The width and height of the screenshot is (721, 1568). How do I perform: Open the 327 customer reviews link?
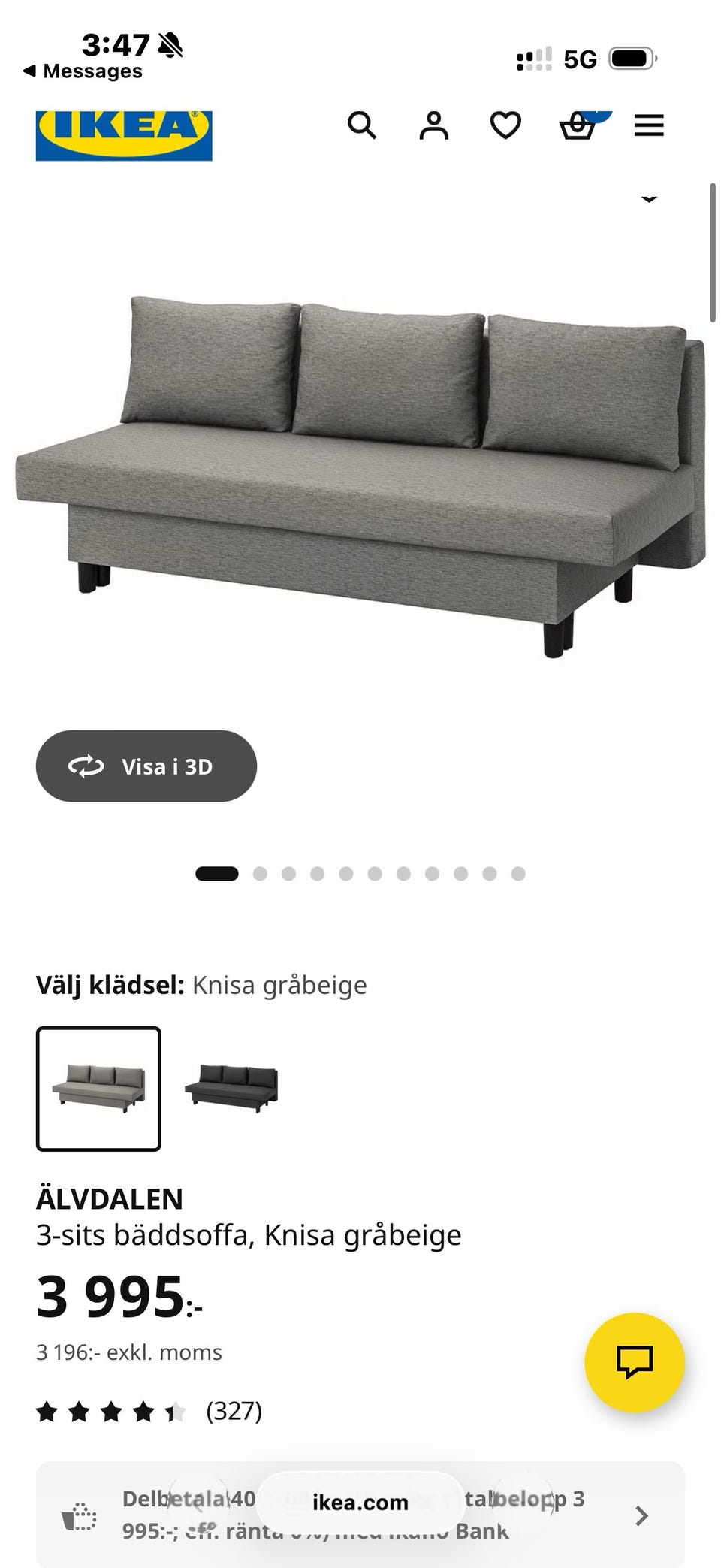pos(234,1411)
